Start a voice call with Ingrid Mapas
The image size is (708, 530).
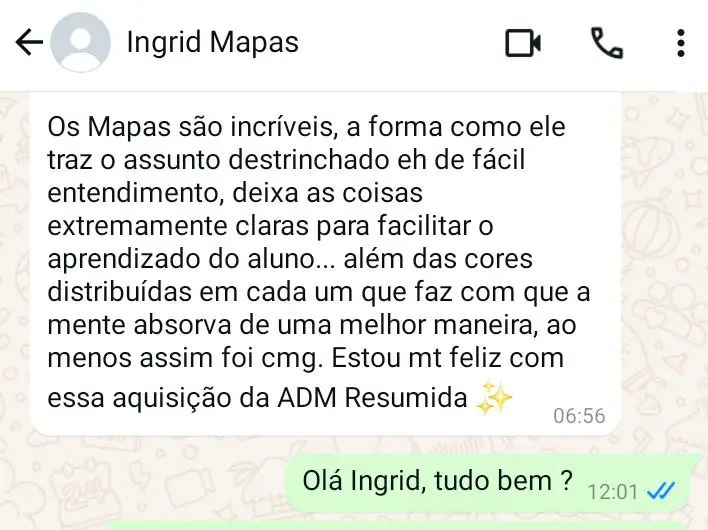pos(606,43)
